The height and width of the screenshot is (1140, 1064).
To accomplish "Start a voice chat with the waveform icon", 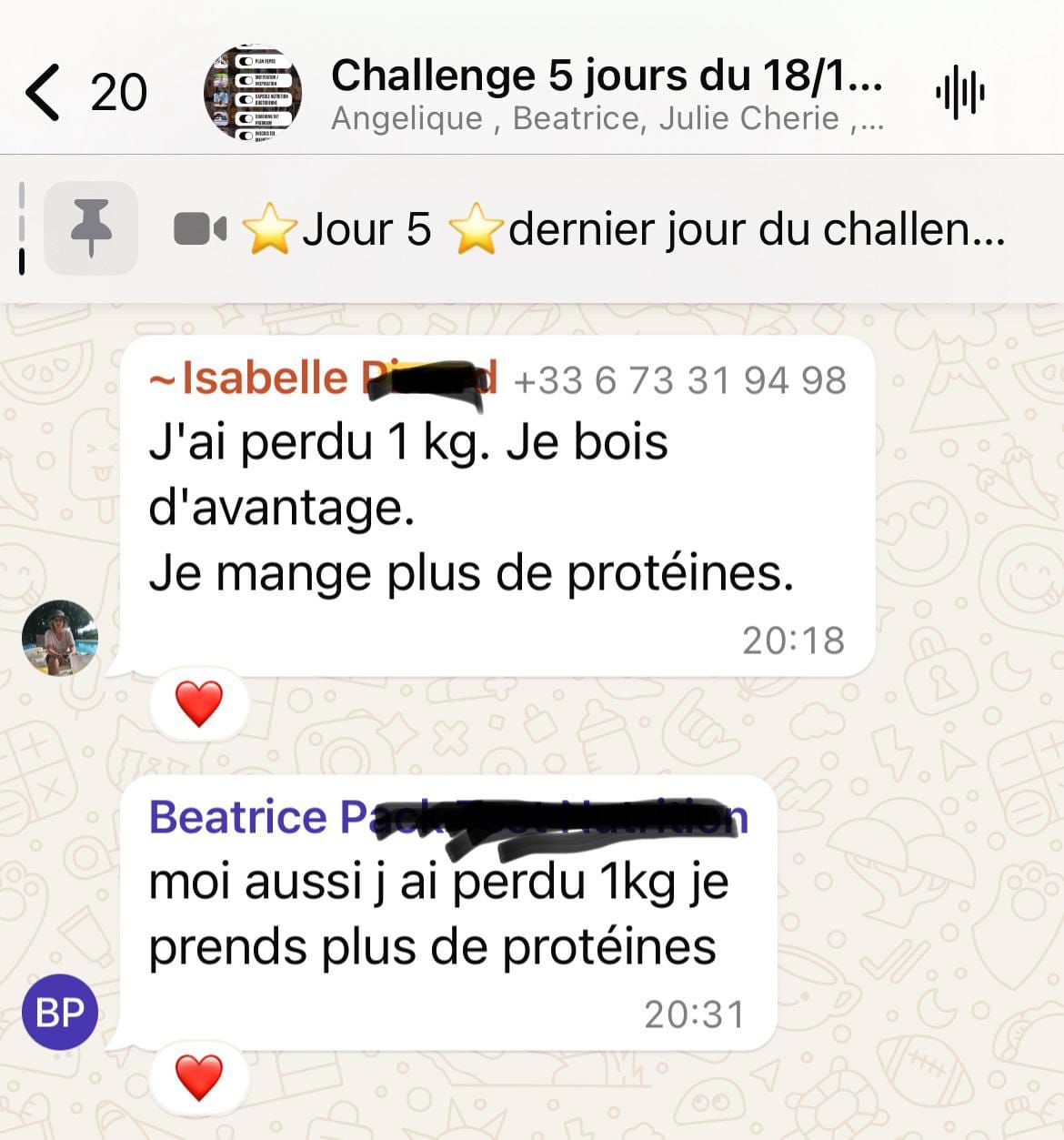I will pyautogui.click(x=959, y=93).
